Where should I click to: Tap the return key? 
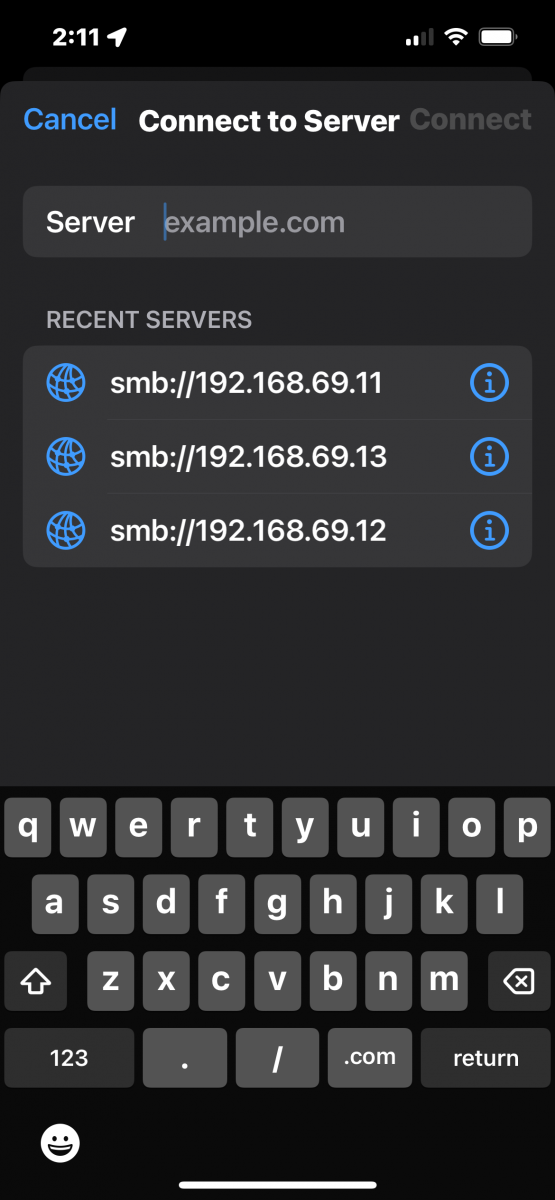(485, 1058)
